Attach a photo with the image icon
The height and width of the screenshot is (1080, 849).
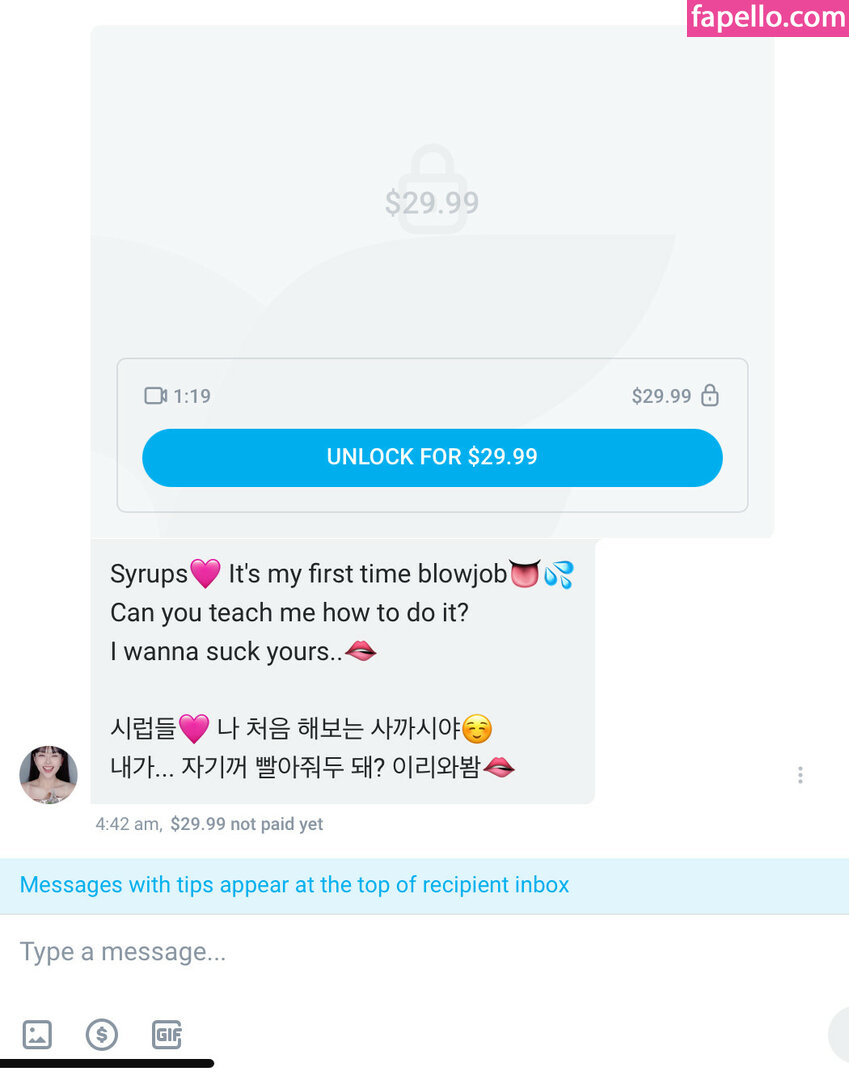click(37, 1034)
